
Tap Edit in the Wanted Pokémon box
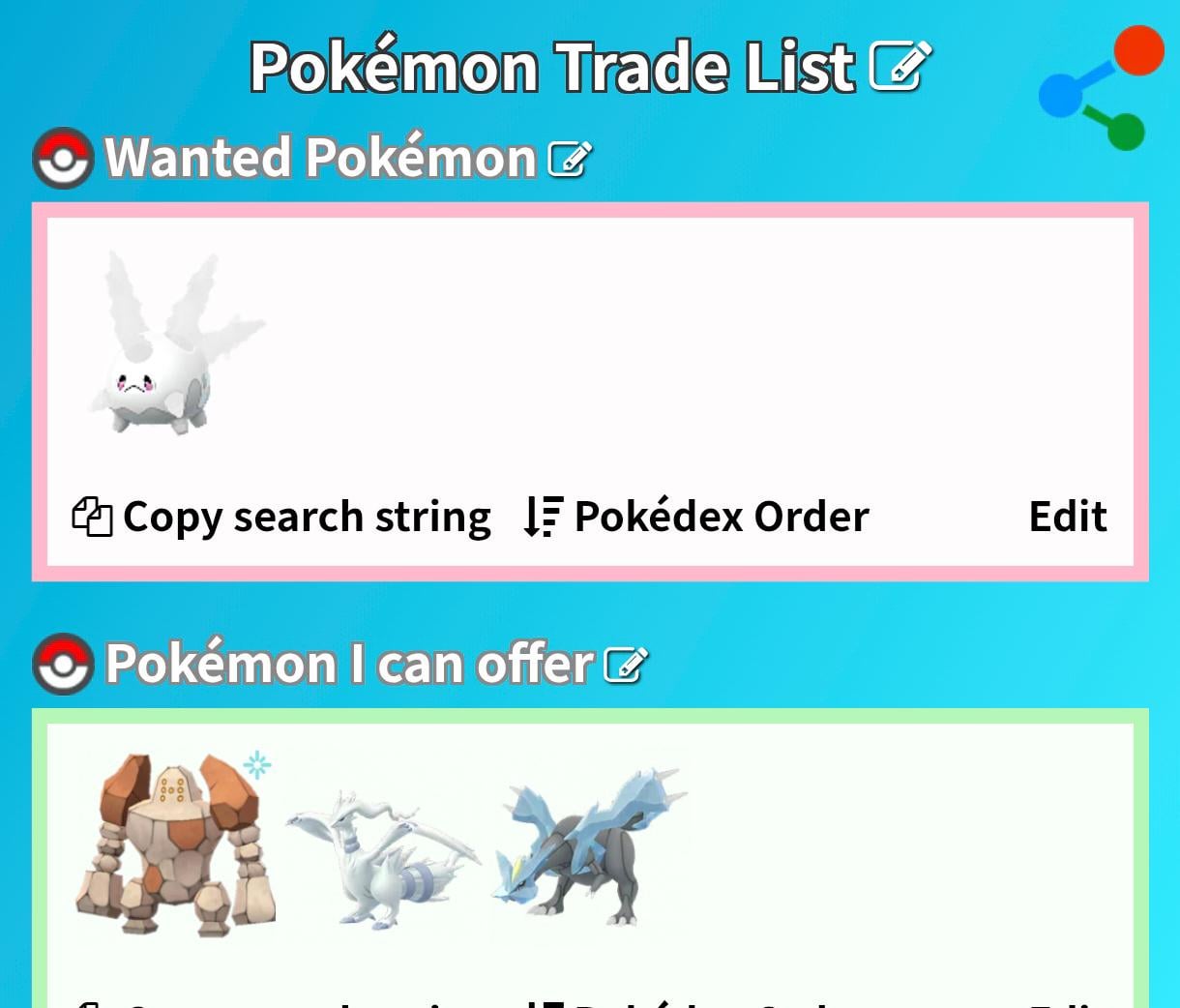tap(1067, 517)
